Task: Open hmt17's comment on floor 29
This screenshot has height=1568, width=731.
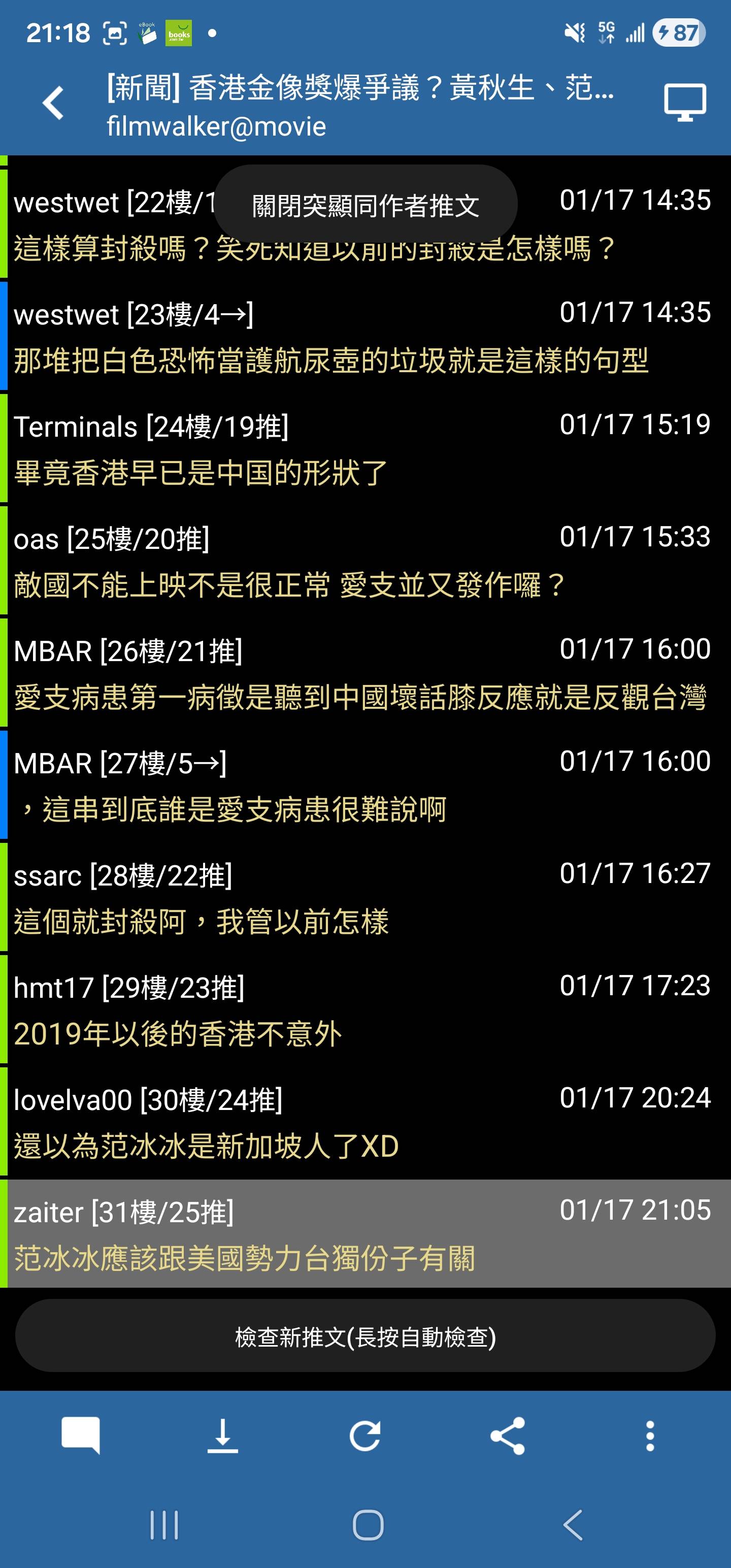Action: [x=365, y=1009]
